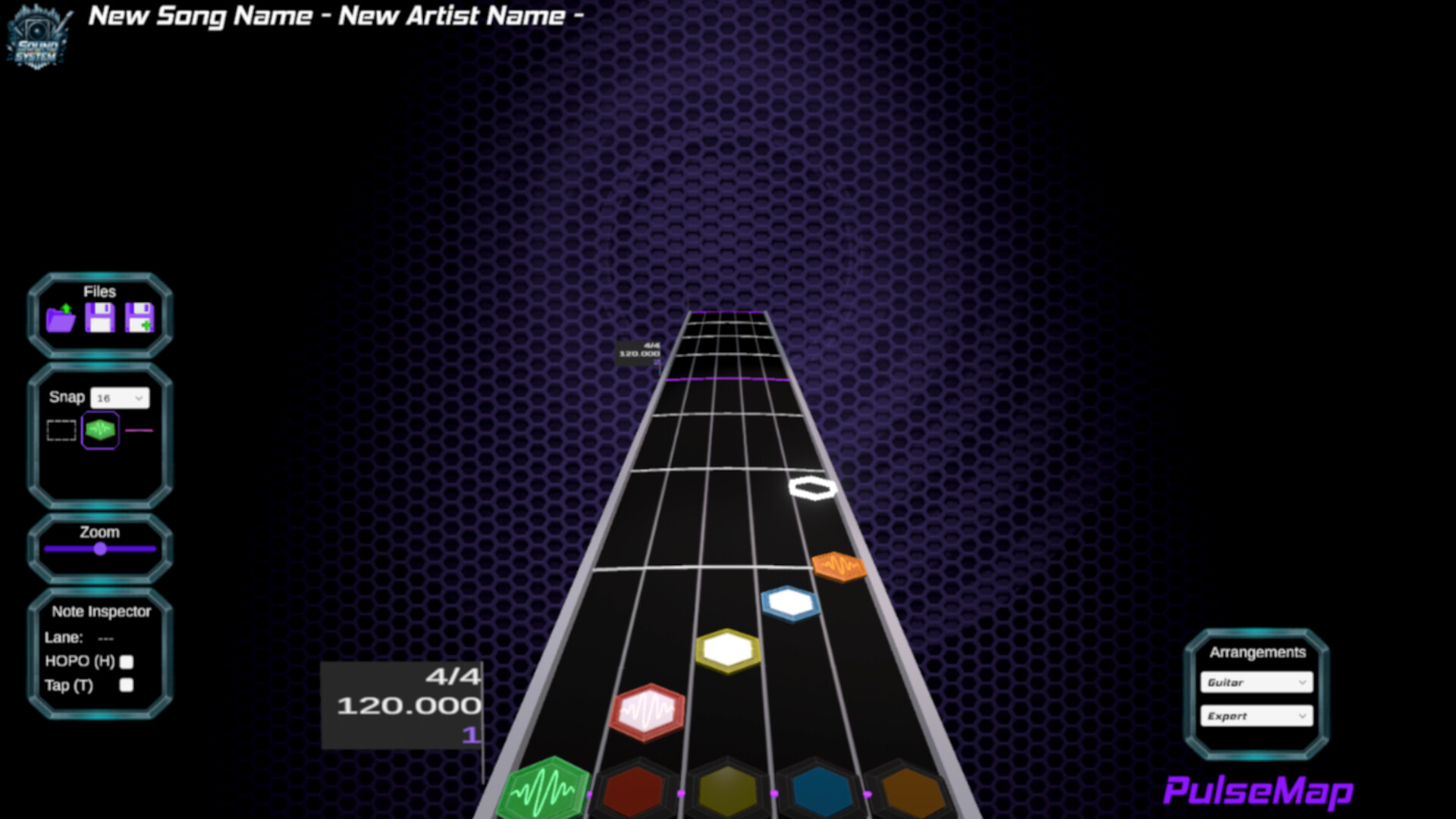The image size is (1456, 819).
Task: Open the Guitar arrangement dropdown
Action: coord(1257,682)
